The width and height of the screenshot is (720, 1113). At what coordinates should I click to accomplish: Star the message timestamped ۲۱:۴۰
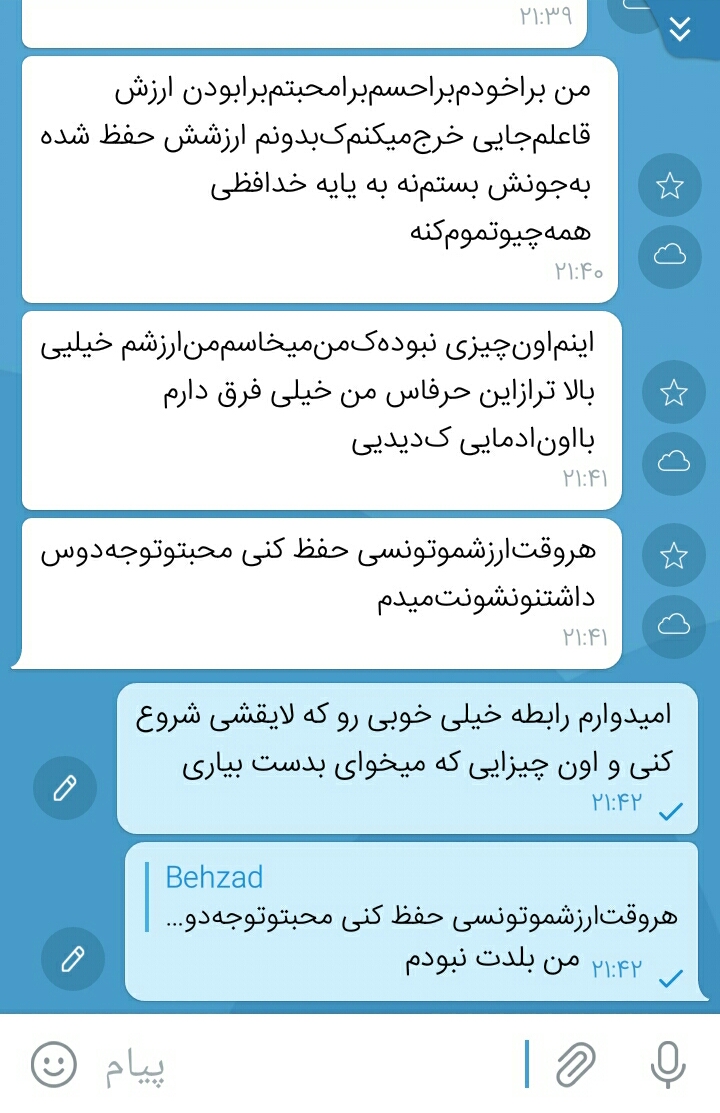(671, 186)
